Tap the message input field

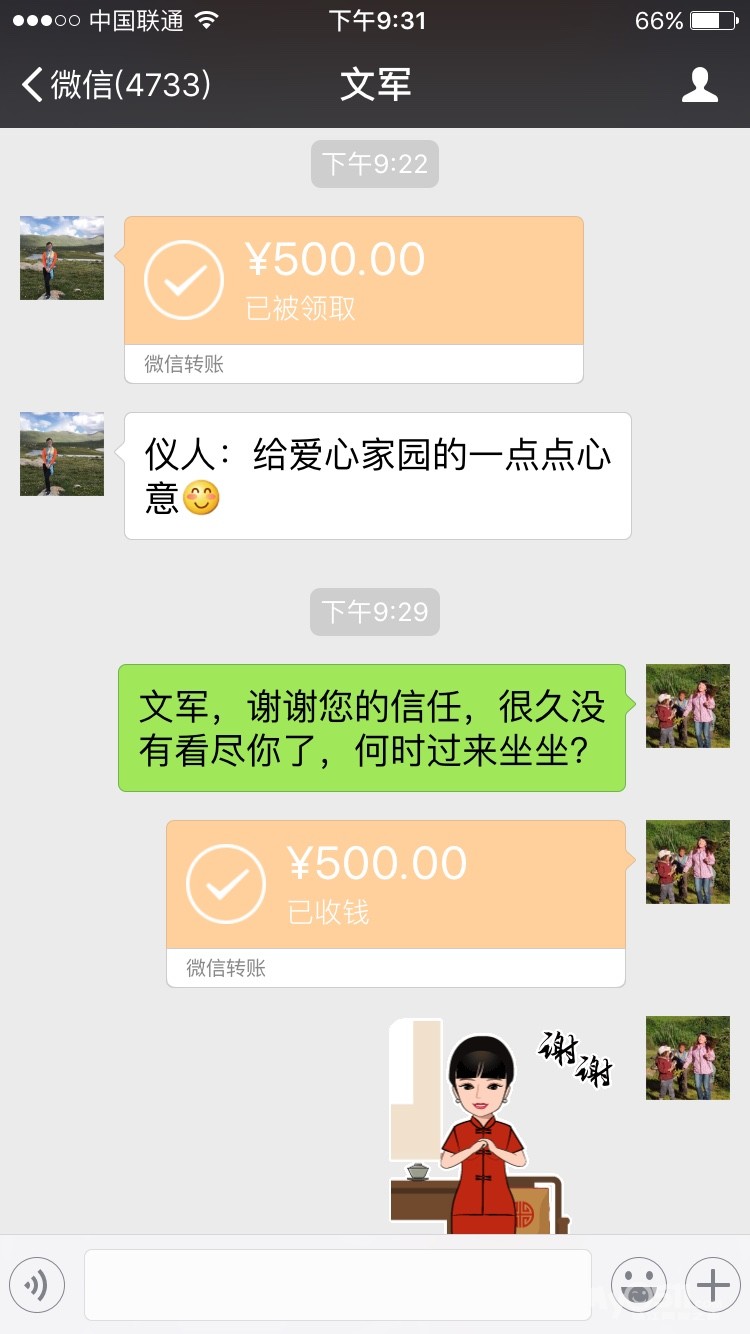click(x=337, y=1284)
